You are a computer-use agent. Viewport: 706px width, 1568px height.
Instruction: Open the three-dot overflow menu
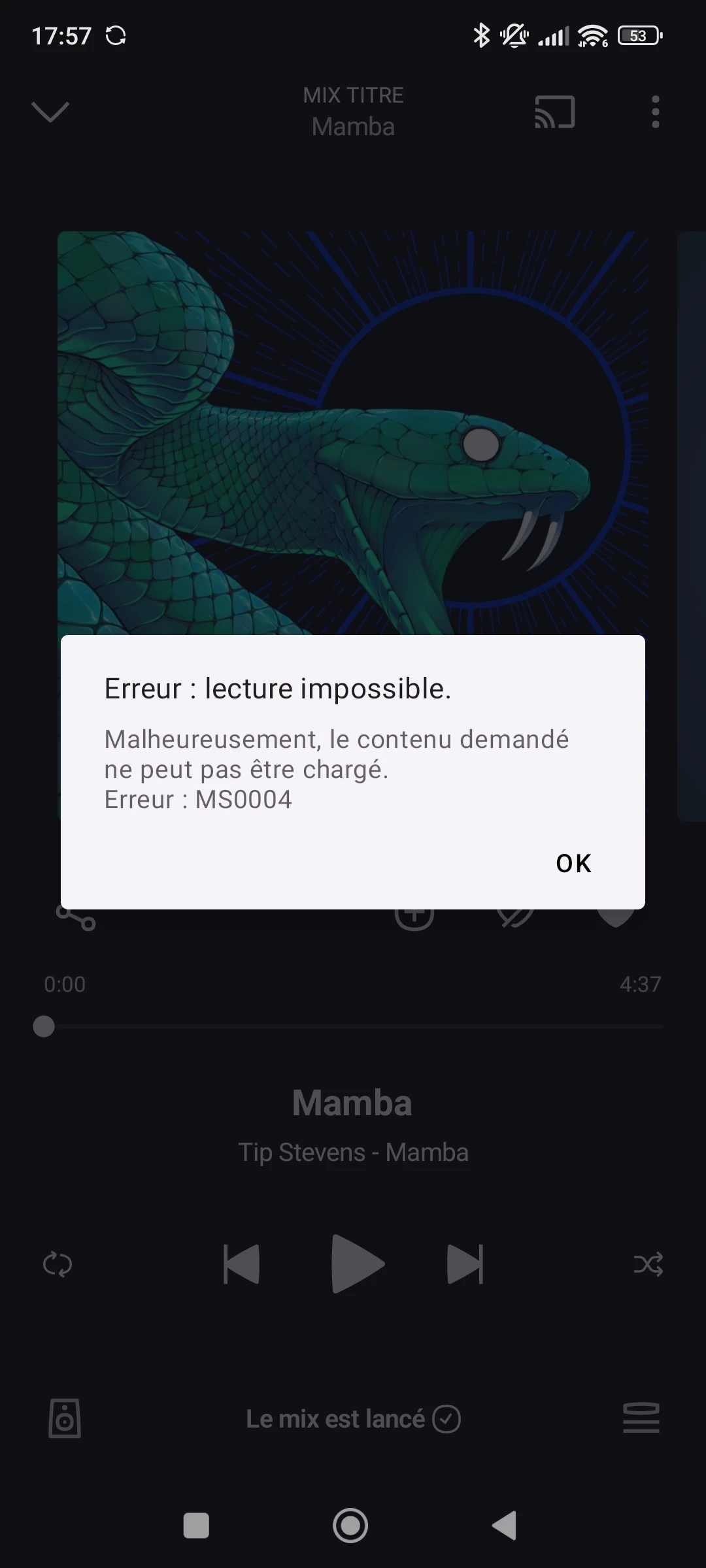pyautogui.click(x=655, y=112)
